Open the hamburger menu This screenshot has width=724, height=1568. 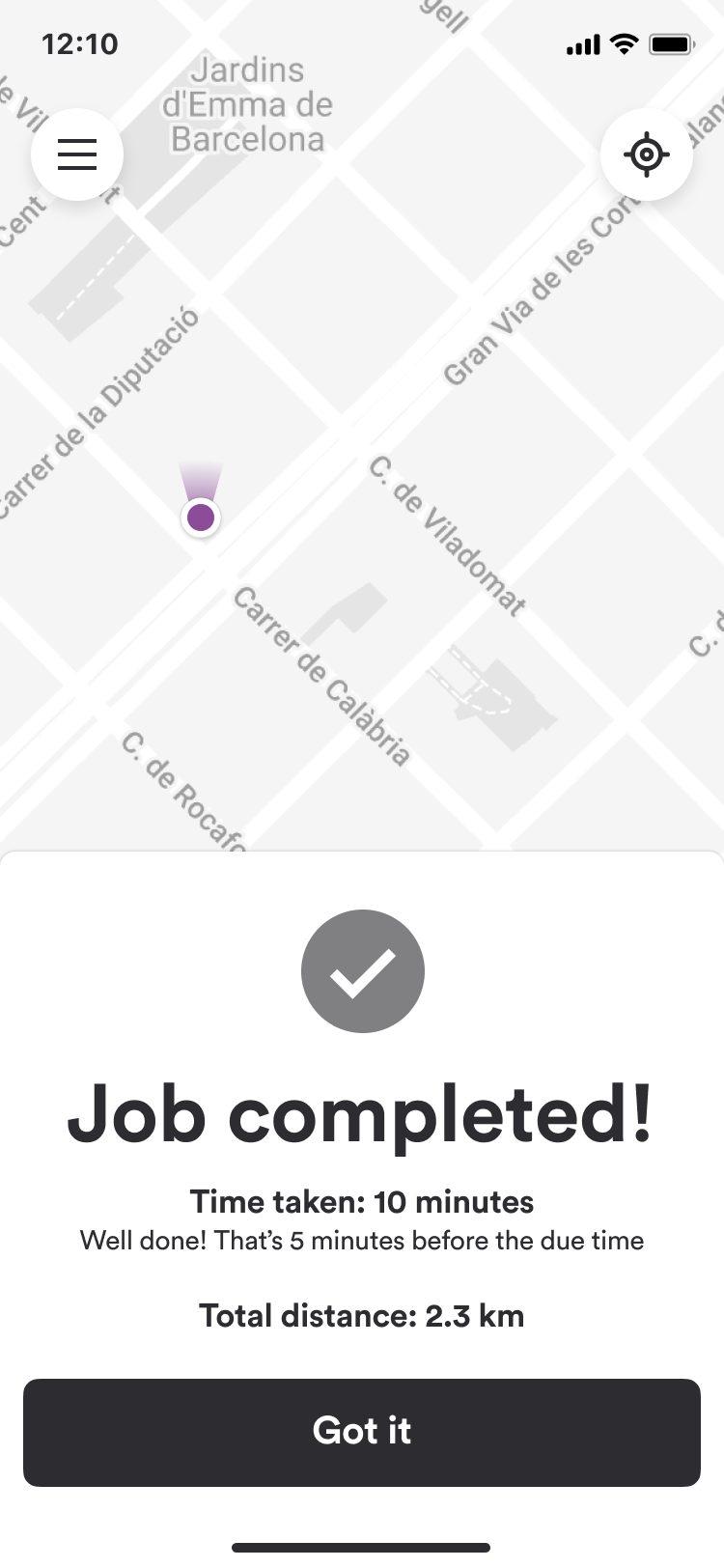point(77,154)
